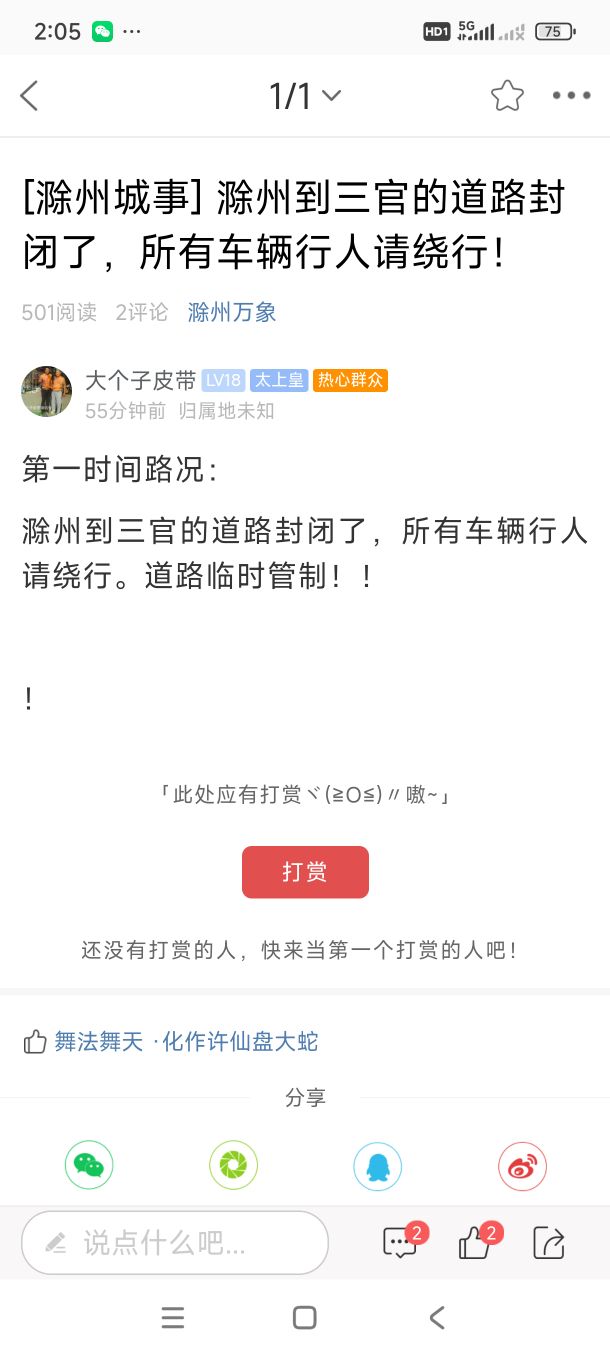Image resolution: width=610 pixels, height=1356 pixels.
Task: Go back to the previous page
Action: coord(29,96)
